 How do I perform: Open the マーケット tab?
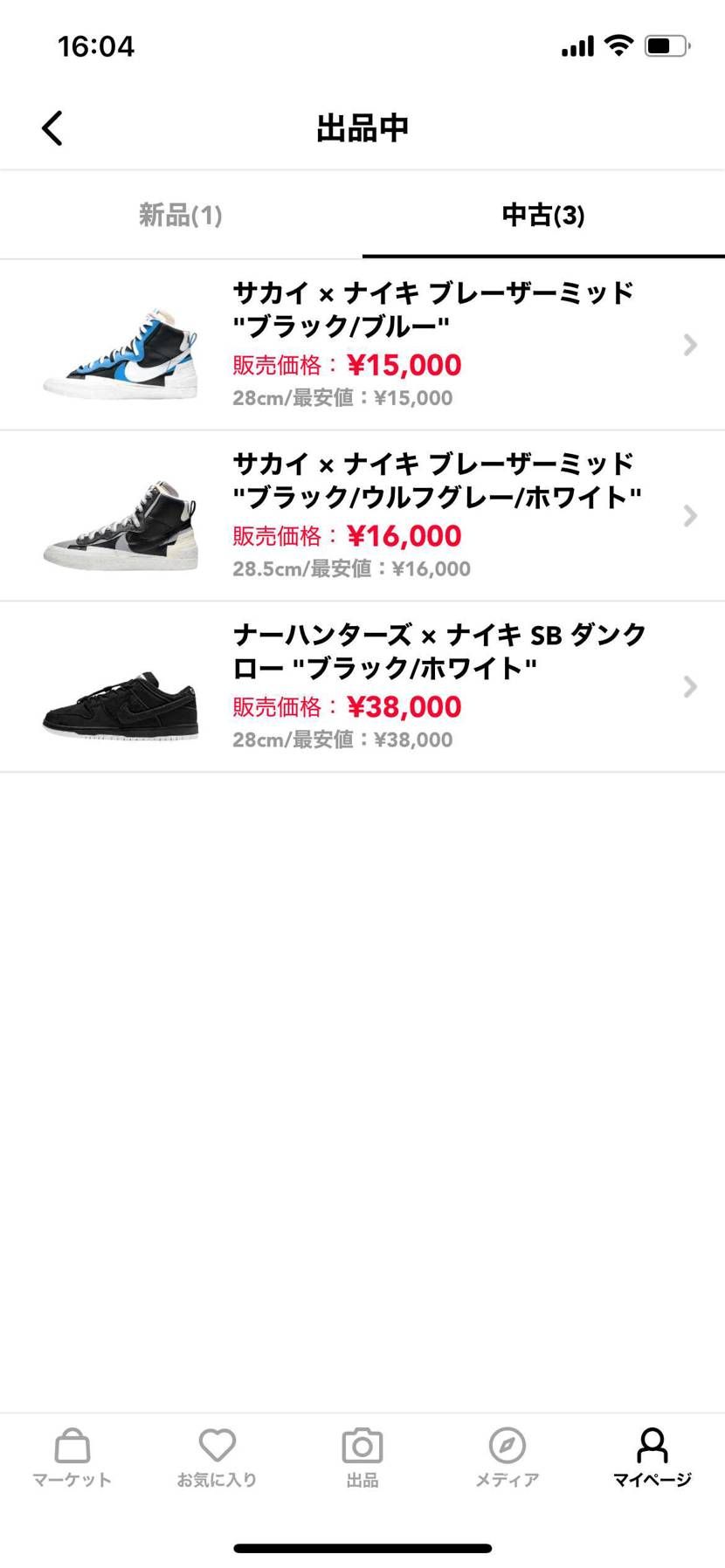coord(72,1458)
